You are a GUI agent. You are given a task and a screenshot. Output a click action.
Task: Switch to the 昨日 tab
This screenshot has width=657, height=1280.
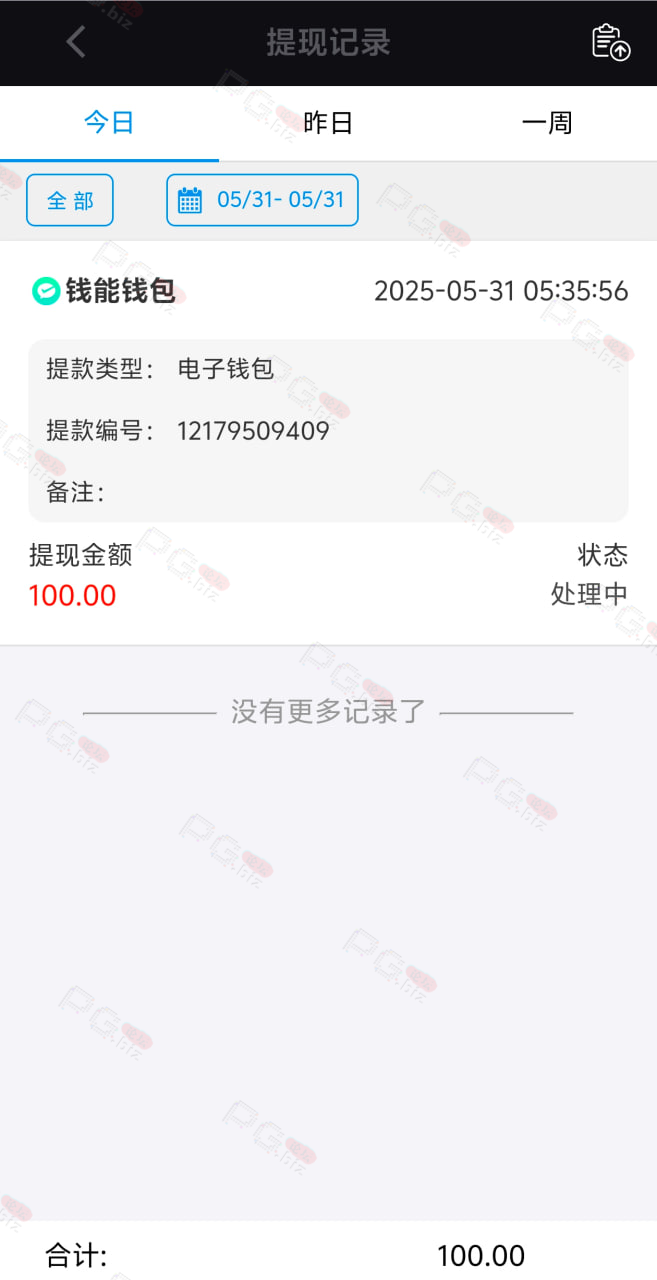(x=328, y=123)
